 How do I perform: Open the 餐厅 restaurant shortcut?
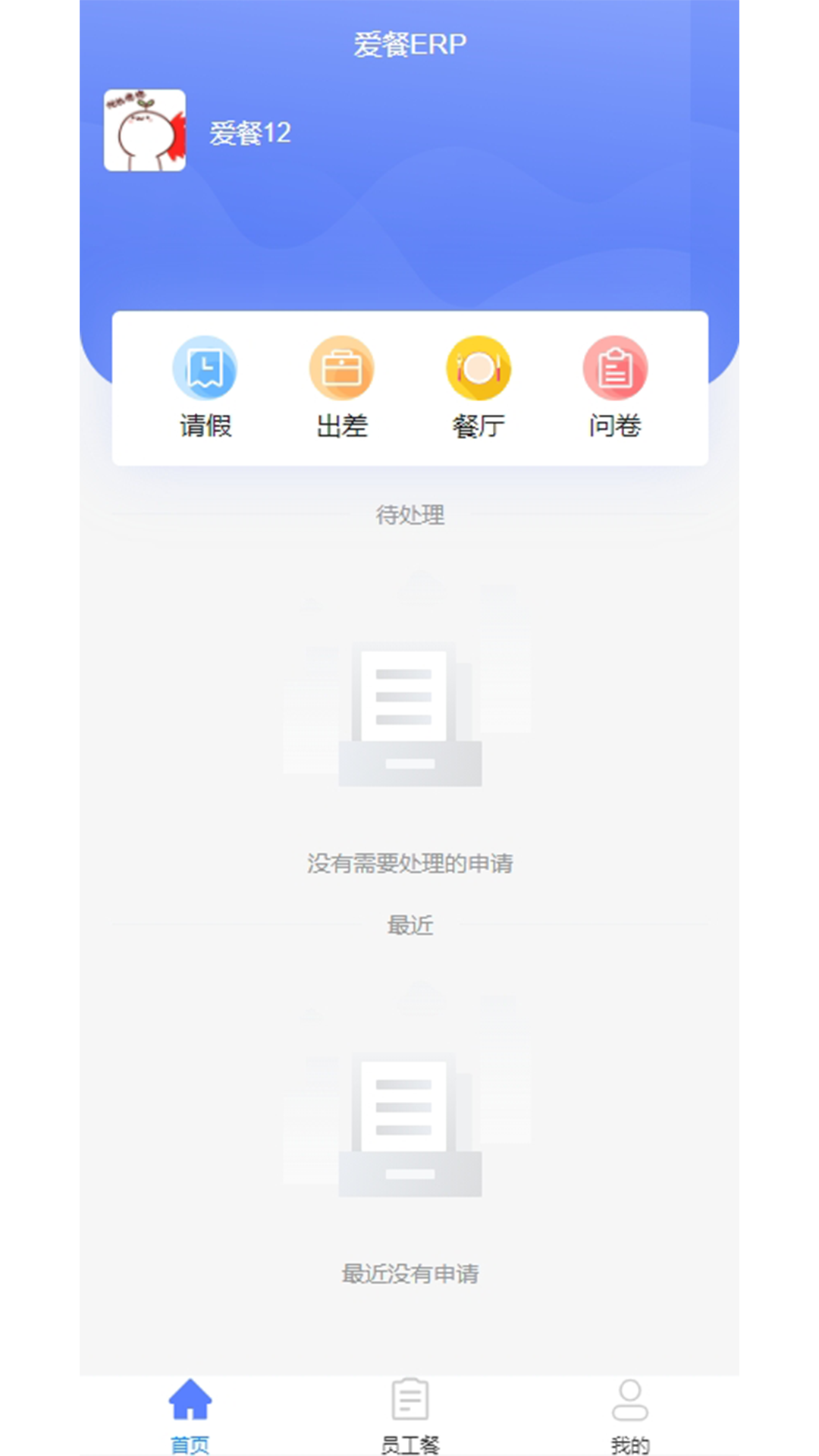479,387
